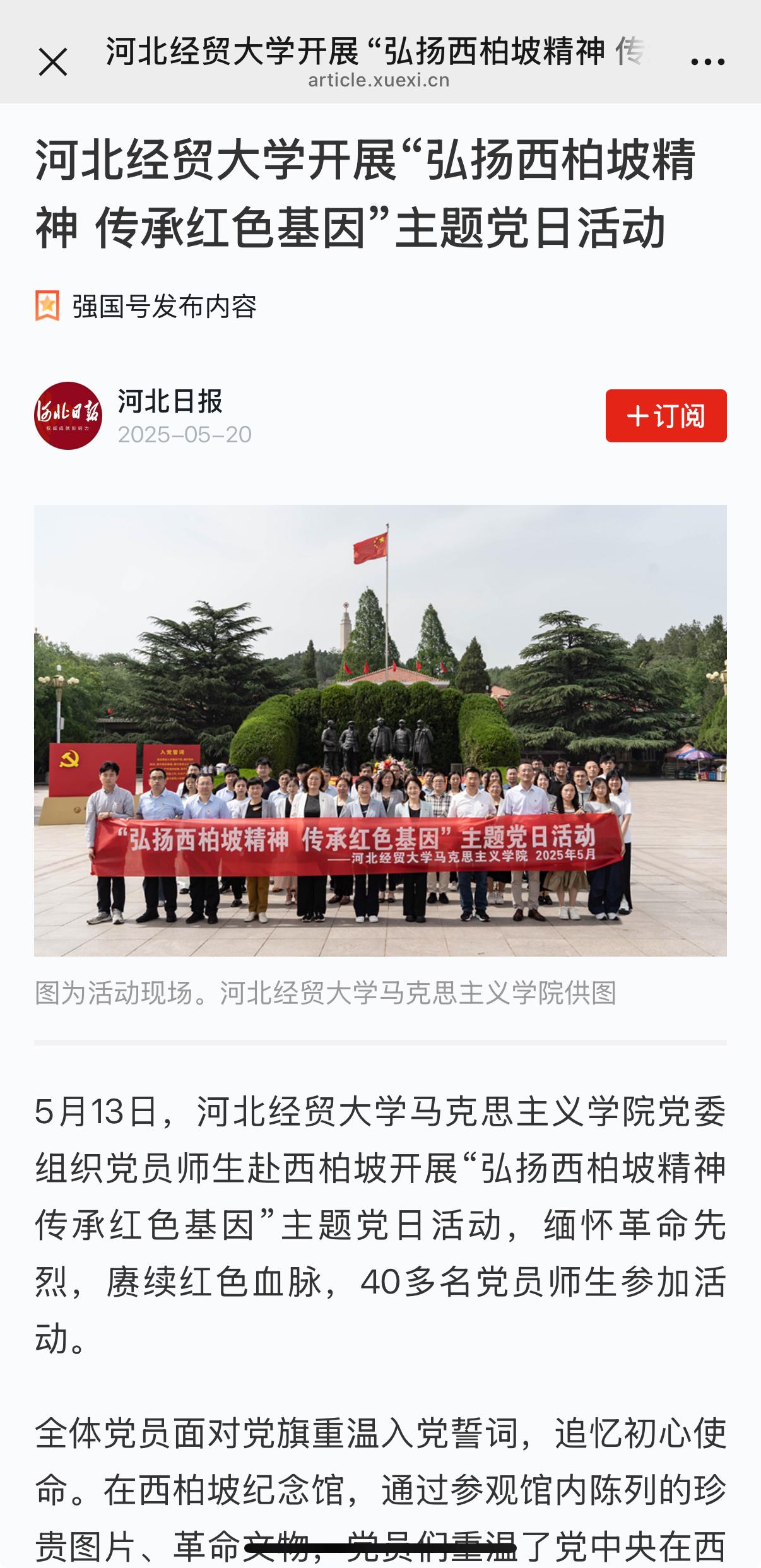Open the three-dot overflow menu

coord(707,62)
